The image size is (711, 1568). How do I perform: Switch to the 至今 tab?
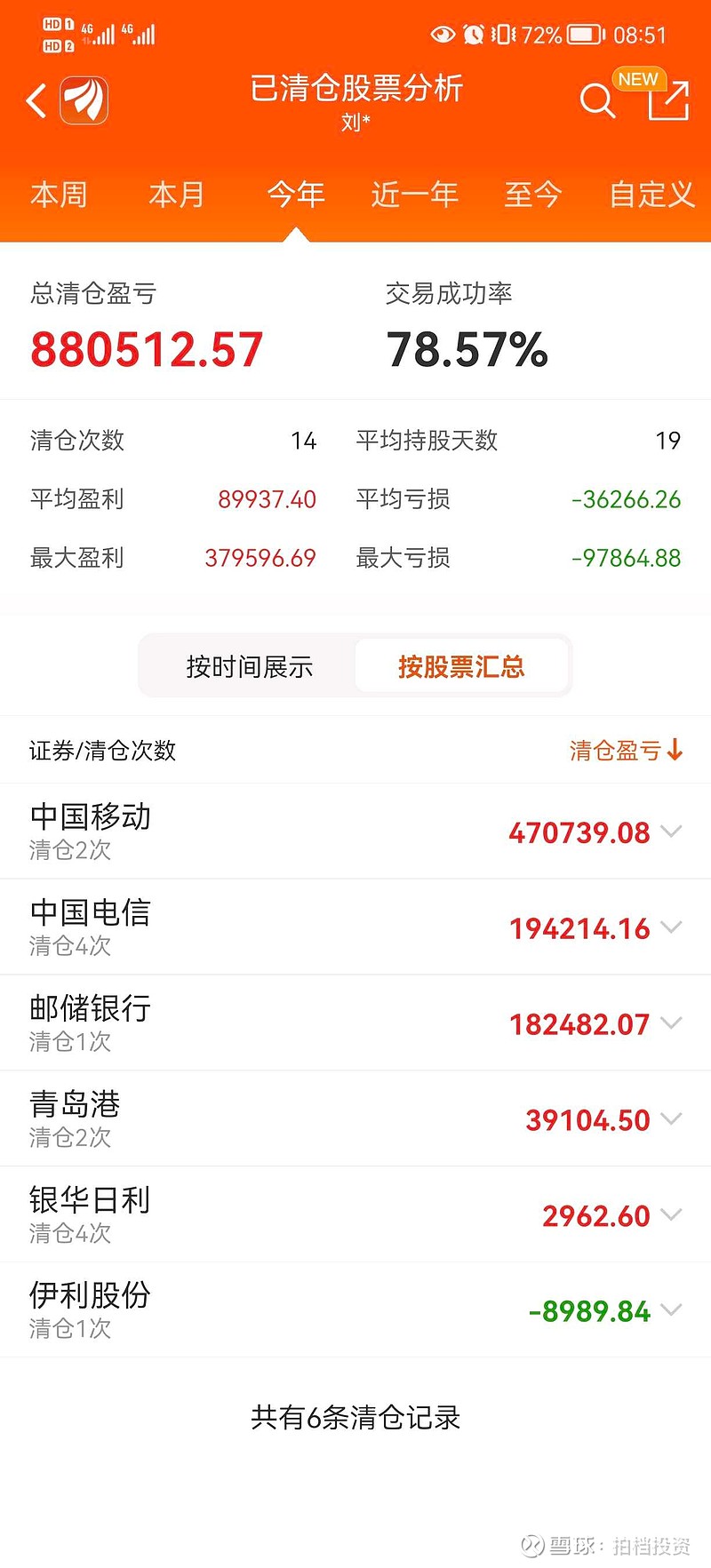click(x=533, y=195)
